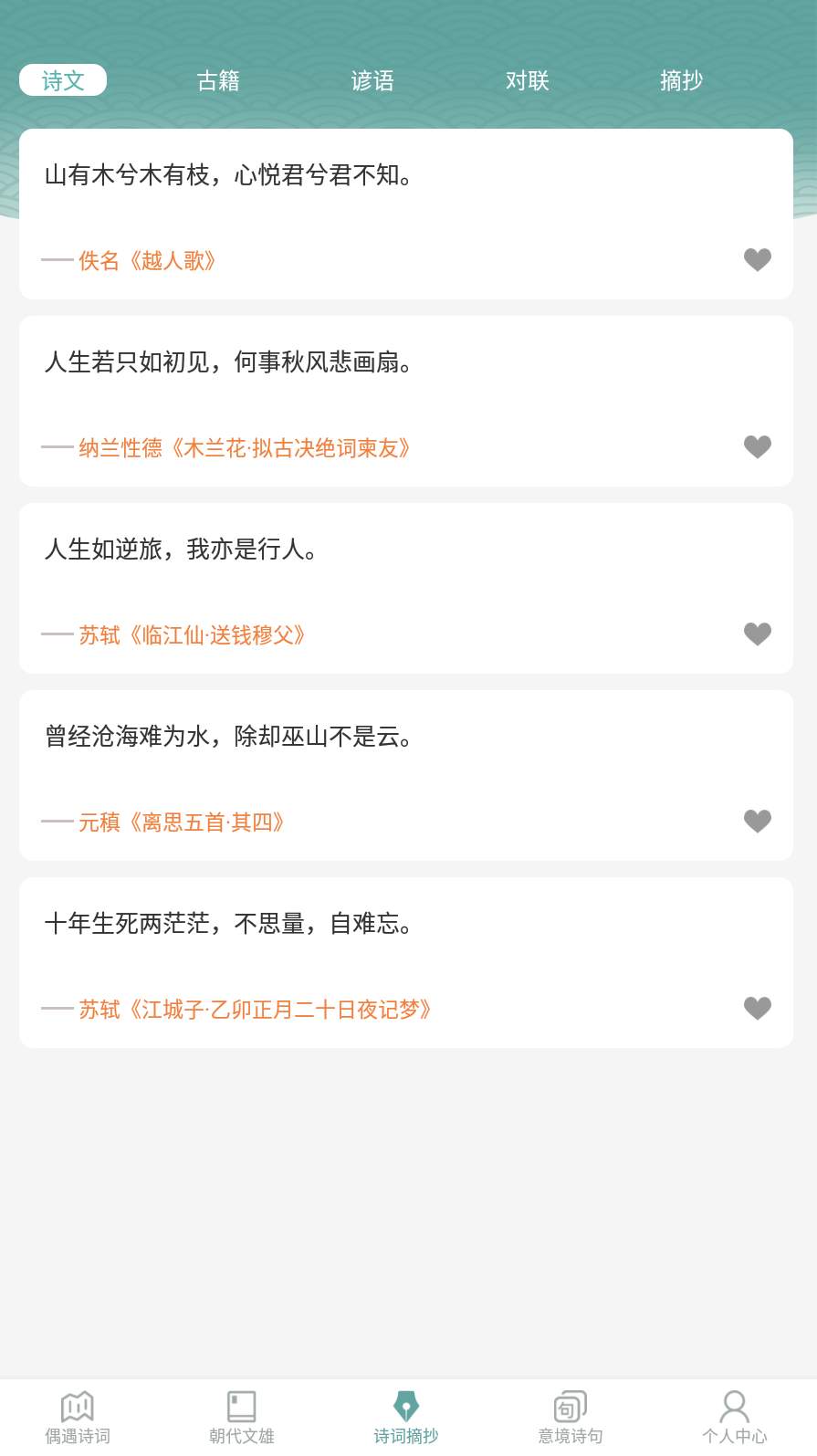
Task: Favorite the 《江城子》 quote by 苏轼
Action: click(757, 1009)
